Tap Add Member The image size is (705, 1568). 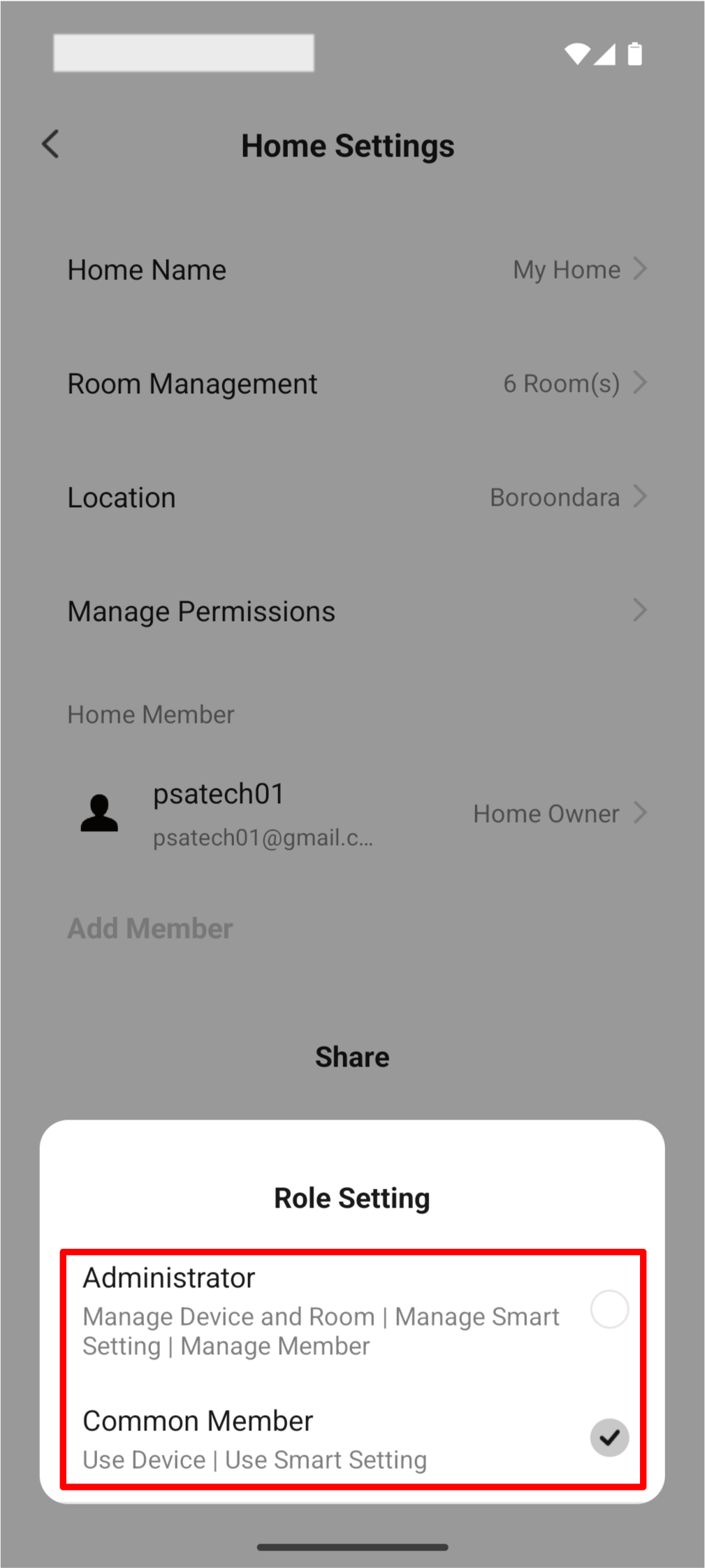click(x=150, y=928)
